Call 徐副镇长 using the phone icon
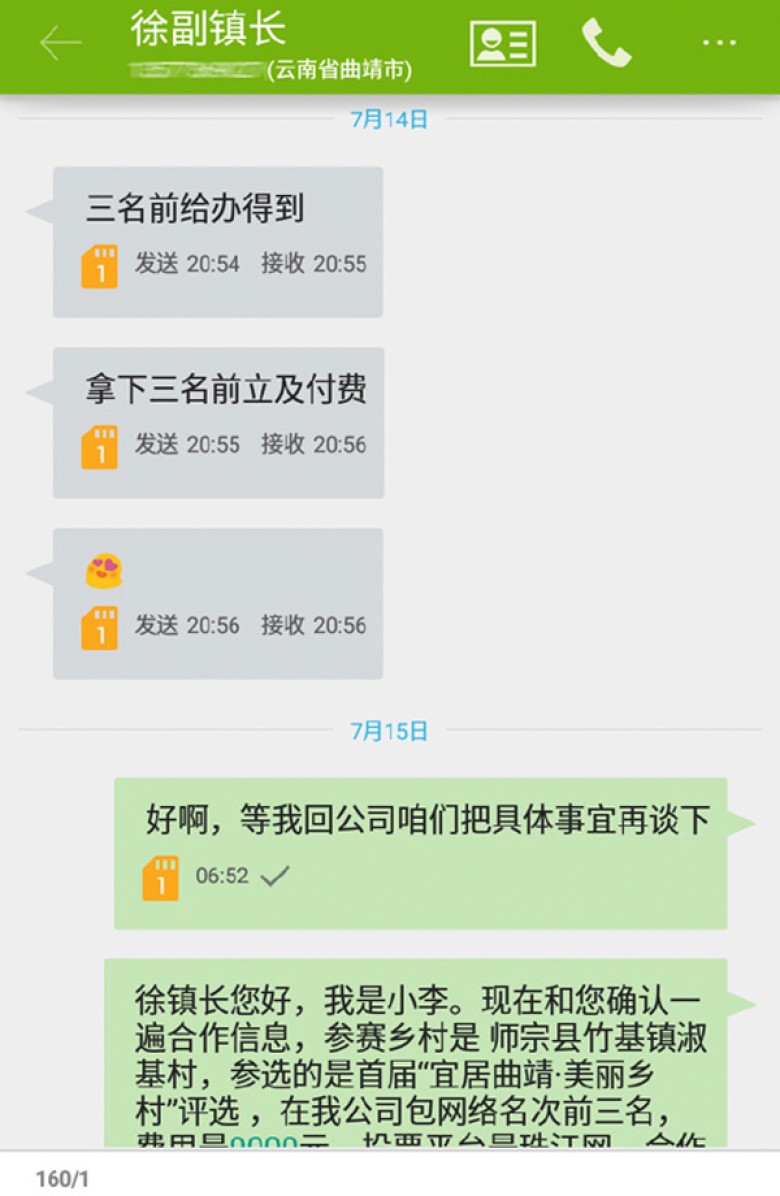The height and width of the screenshot is (1196, 780). tap(606, 43)
